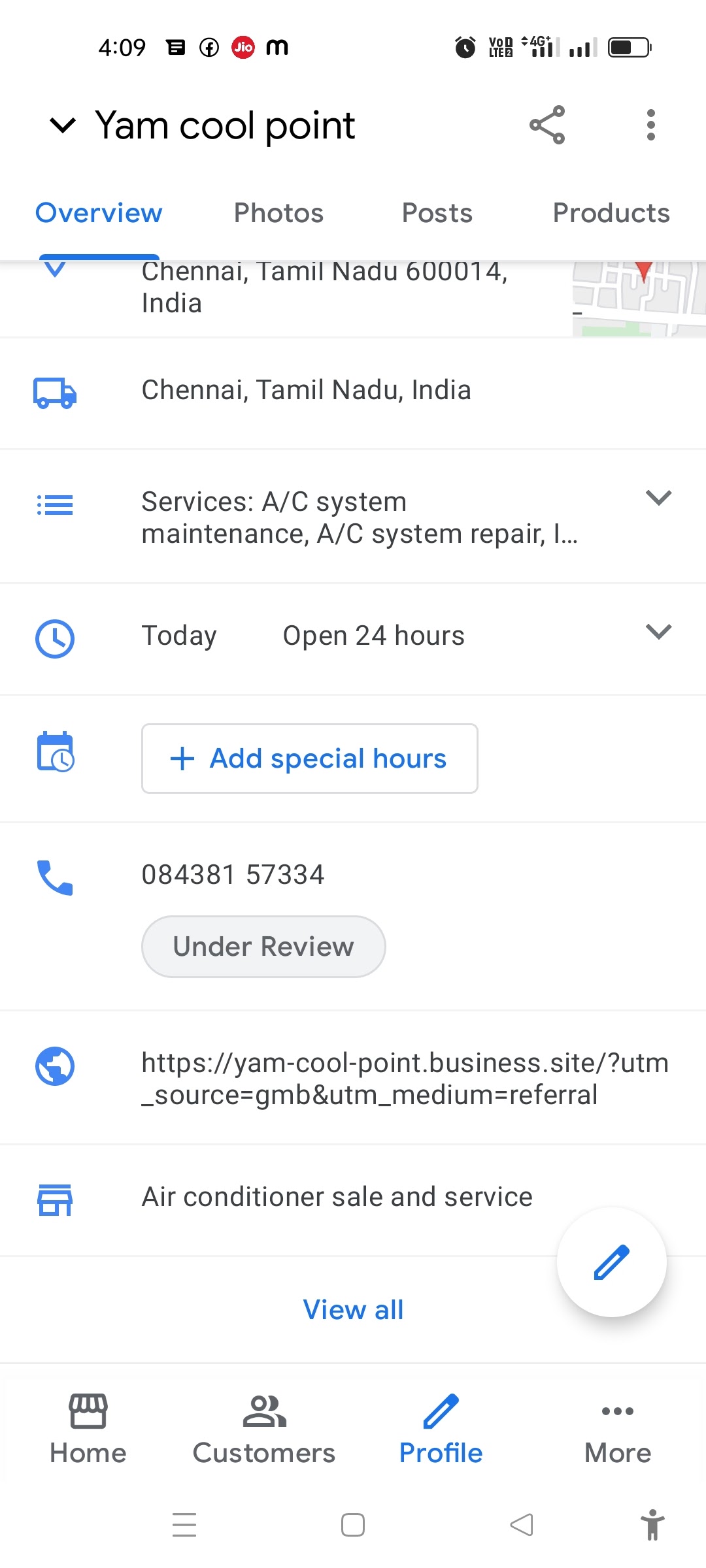Add special hours
The width and height of the screenshot is (706, 1568).
coord(309,759)
